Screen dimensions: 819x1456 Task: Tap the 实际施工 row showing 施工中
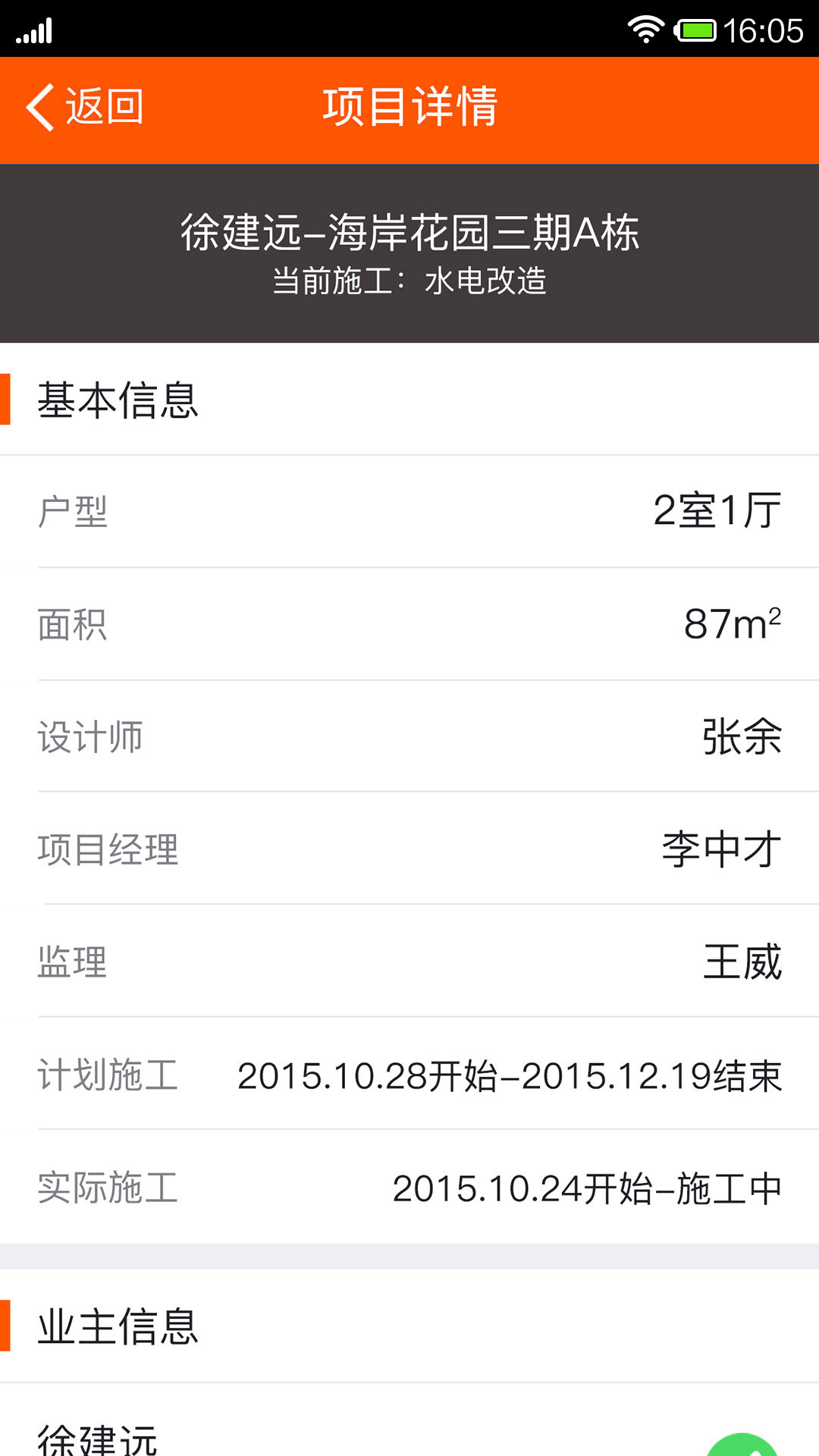(x=409, y=1188)
